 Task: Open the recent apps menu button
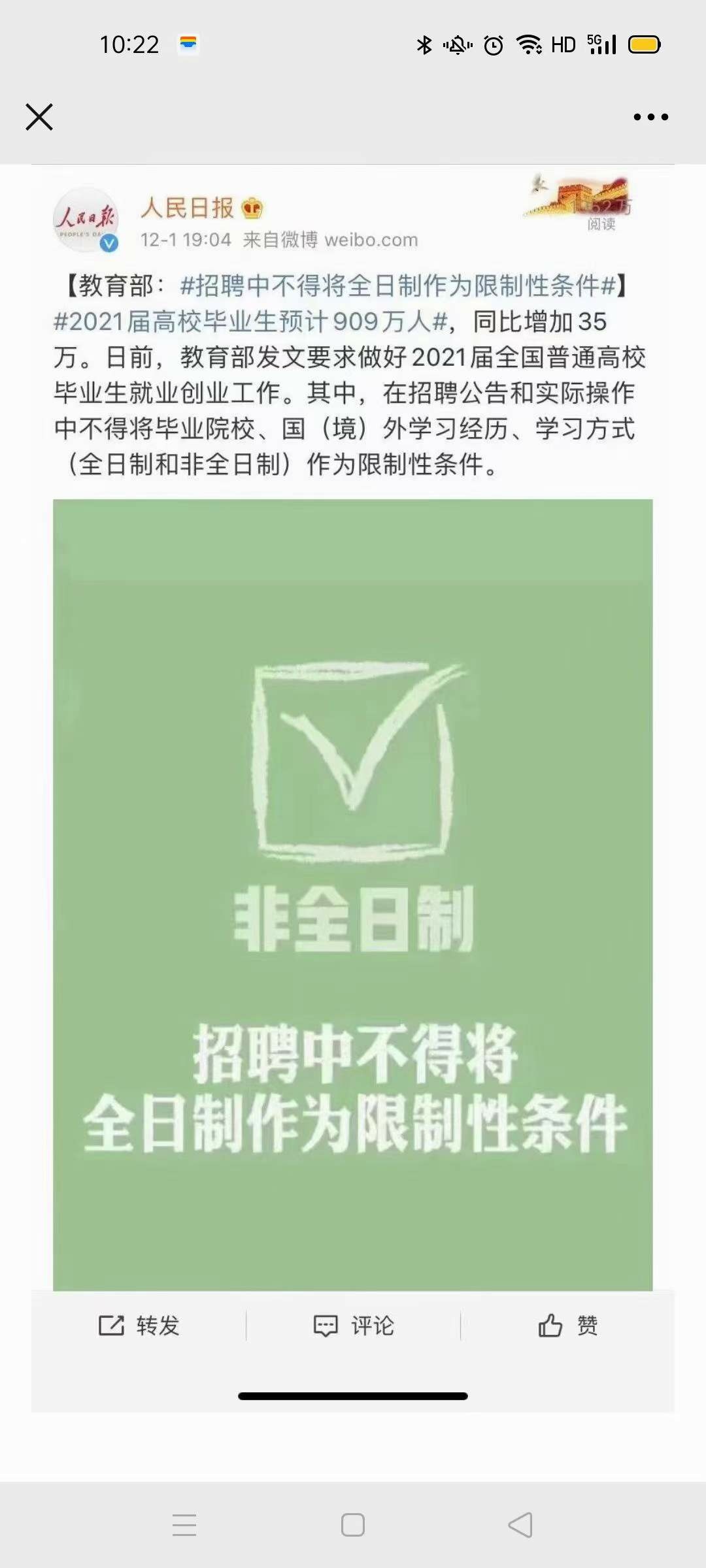184,1526
